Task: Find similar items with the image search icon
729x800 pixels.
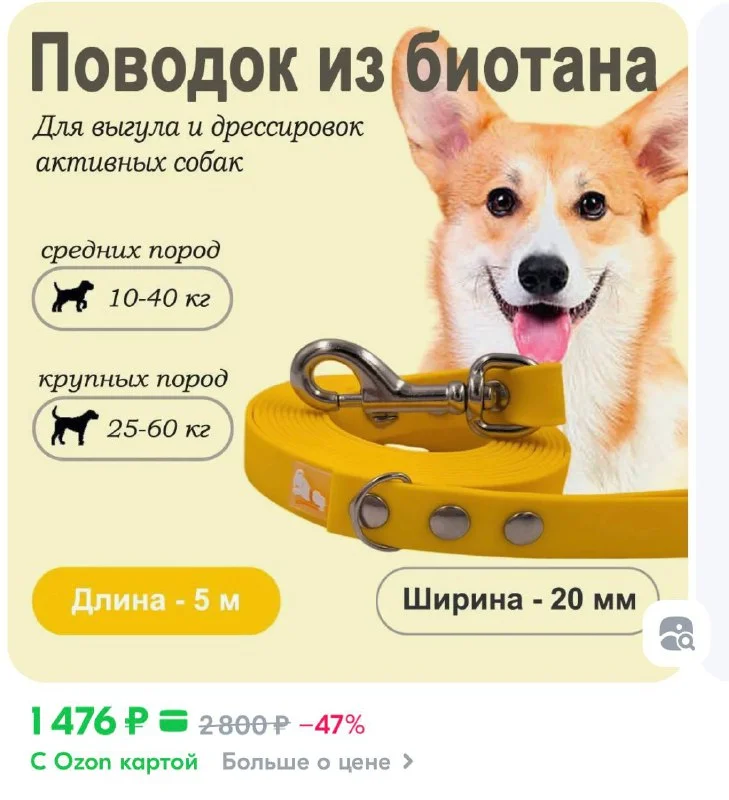Action: pyautogui.click(x=676, y=633)
